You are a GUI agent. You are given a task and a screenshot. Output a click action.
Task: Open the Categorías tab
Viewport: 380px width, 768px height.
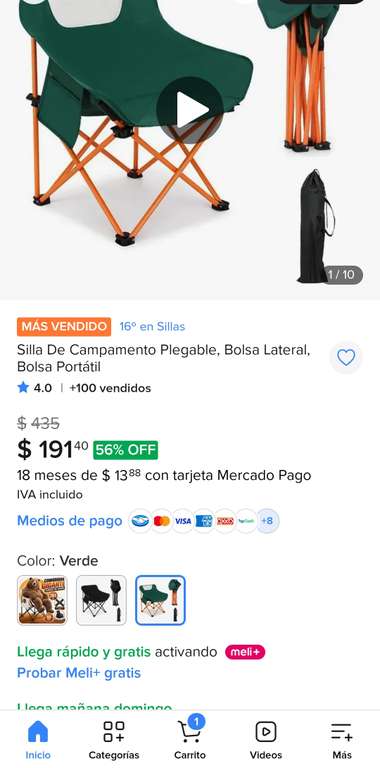tap(114, 740)
